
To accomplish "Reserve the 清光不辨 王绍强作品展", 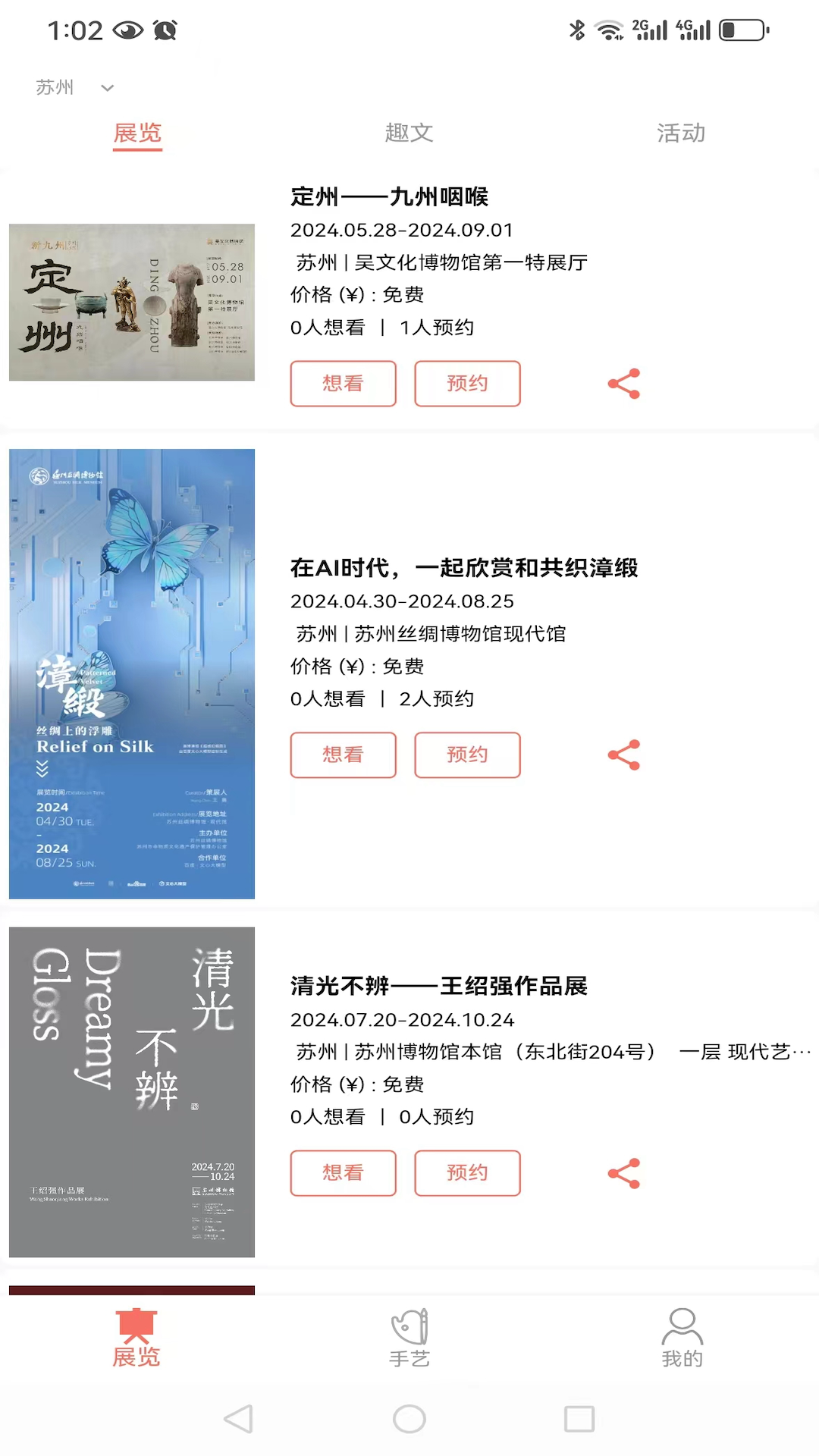I will [x=467, y=1173].
